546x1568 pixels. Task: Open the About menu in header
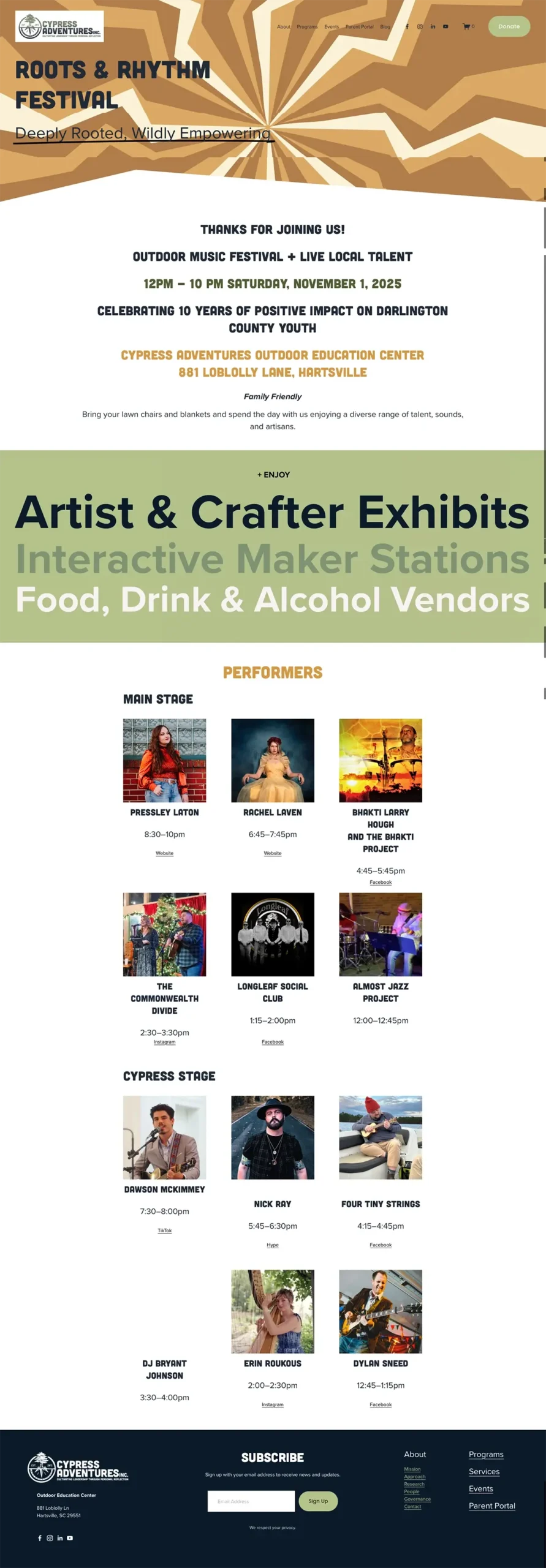click(283, 27)
